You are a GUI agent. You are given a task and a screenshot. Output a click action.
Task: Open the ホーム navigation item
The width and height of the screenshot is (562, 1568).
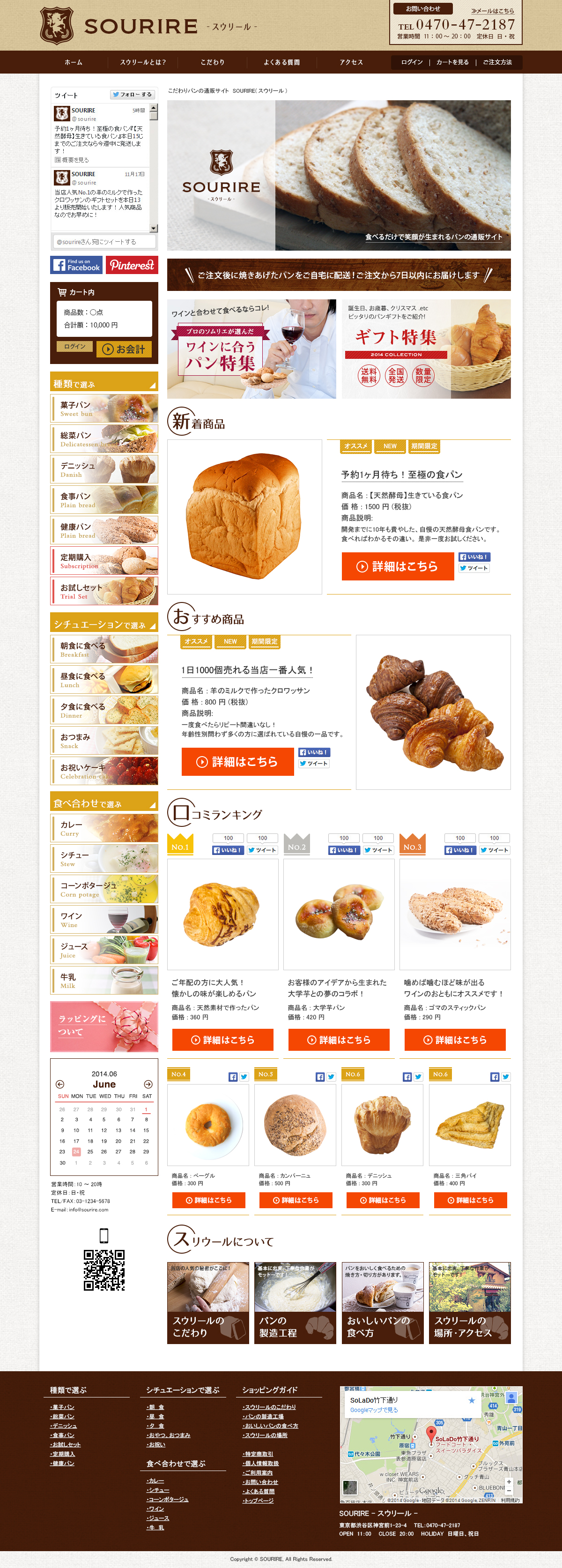point(74,62)
